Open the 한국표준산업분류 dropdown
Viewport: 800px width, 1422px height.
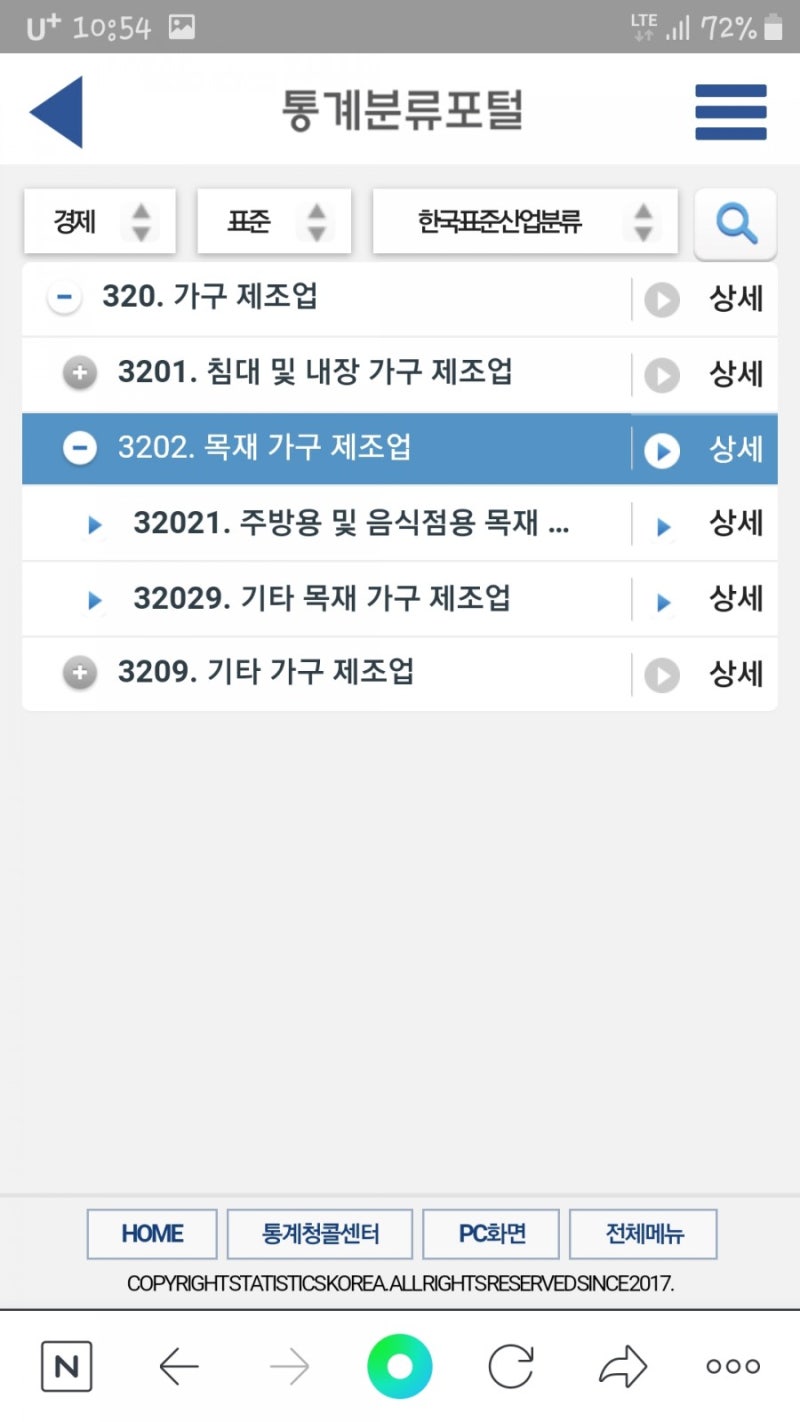522,222
